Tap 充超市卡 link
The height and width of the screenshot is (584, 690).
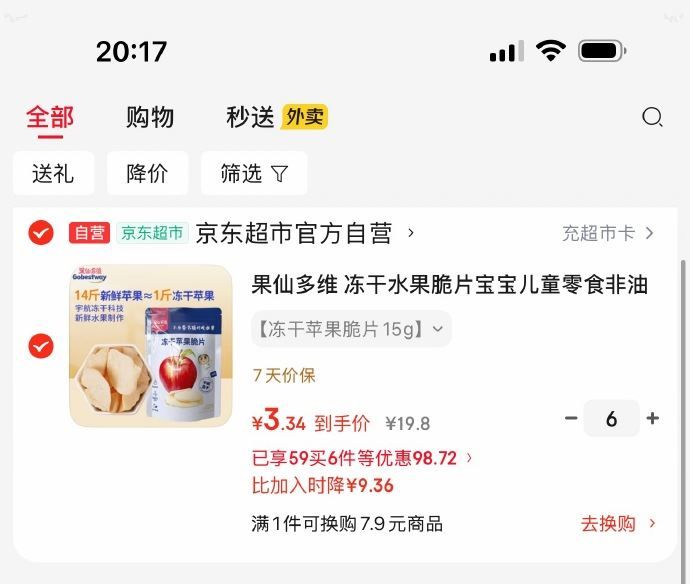(x=608, y=233)
